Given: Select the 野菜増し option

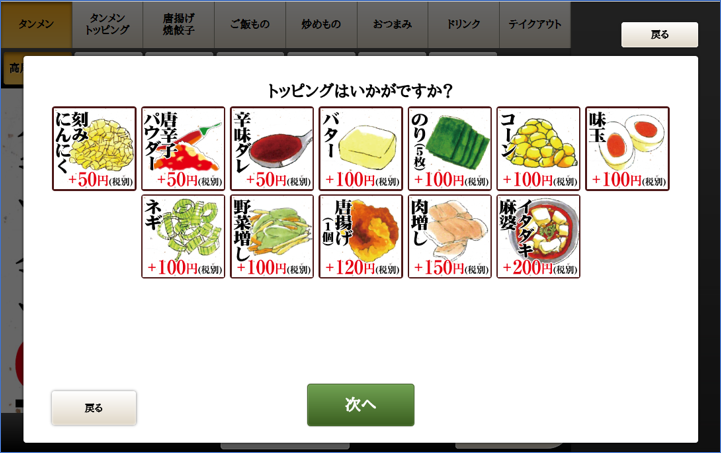Looking at the screenshot, I should point(272,237).
